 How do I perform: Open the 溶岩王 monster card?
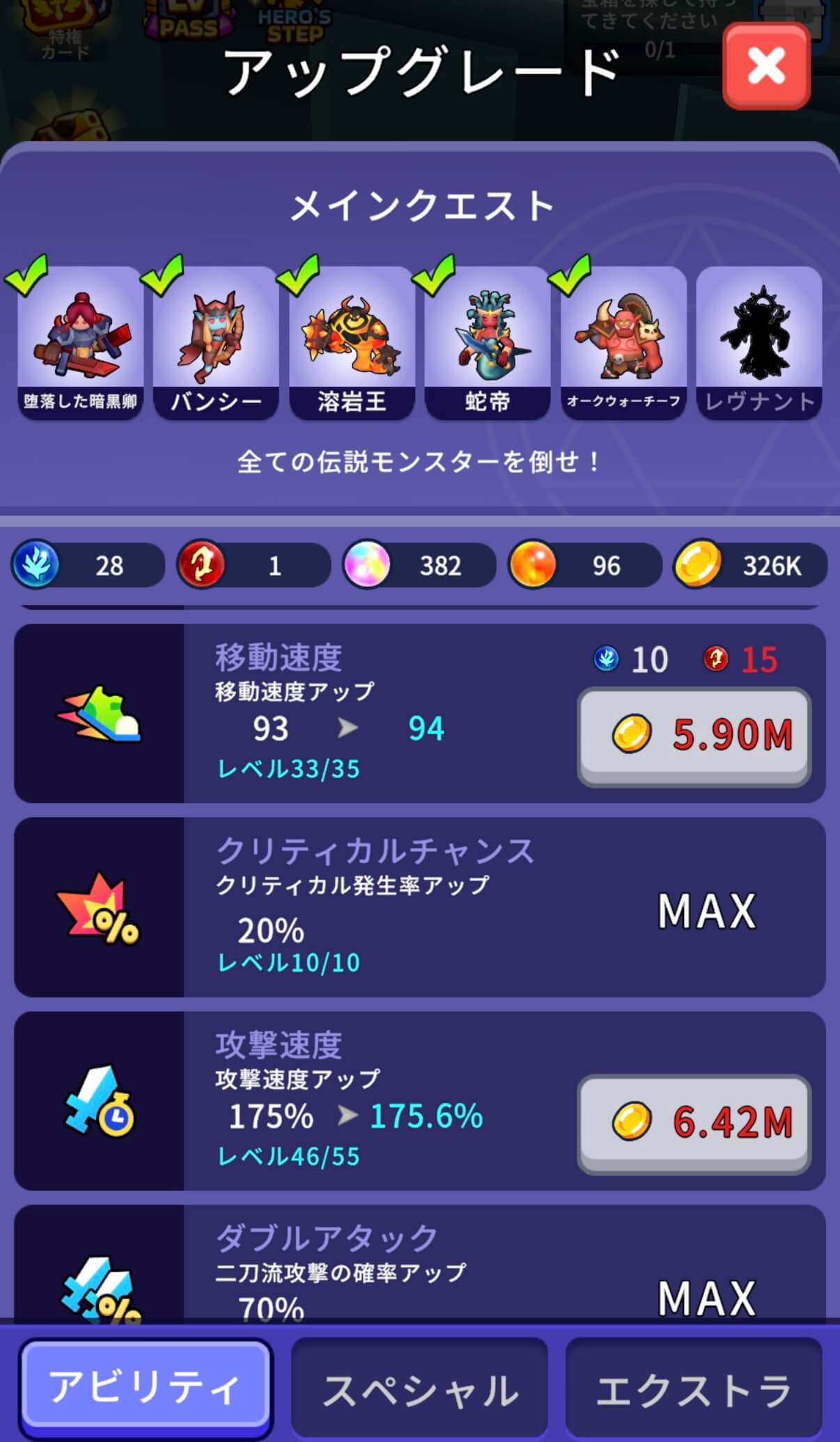point(352,343)
